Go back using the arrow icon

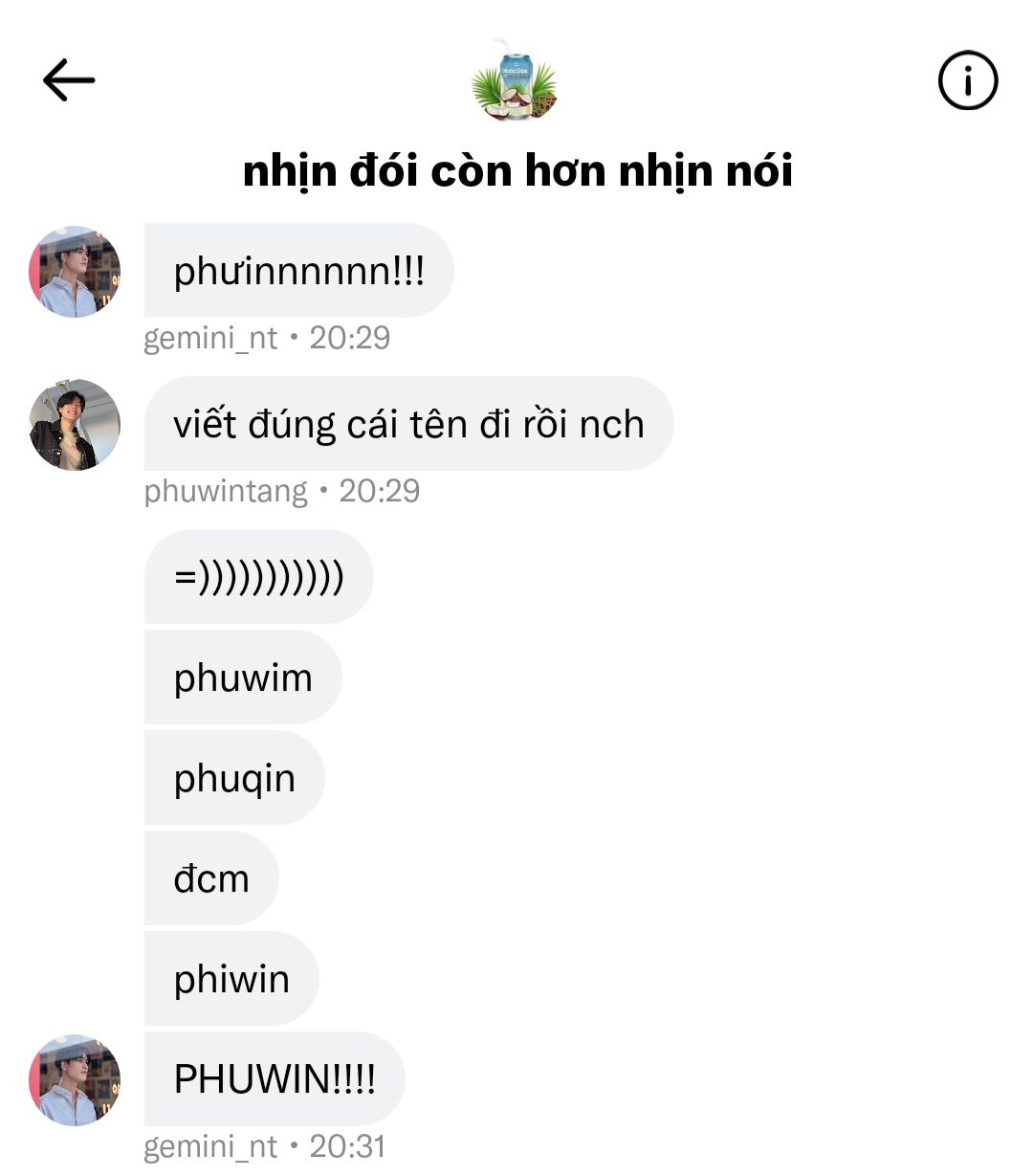[x=69, y=79]
